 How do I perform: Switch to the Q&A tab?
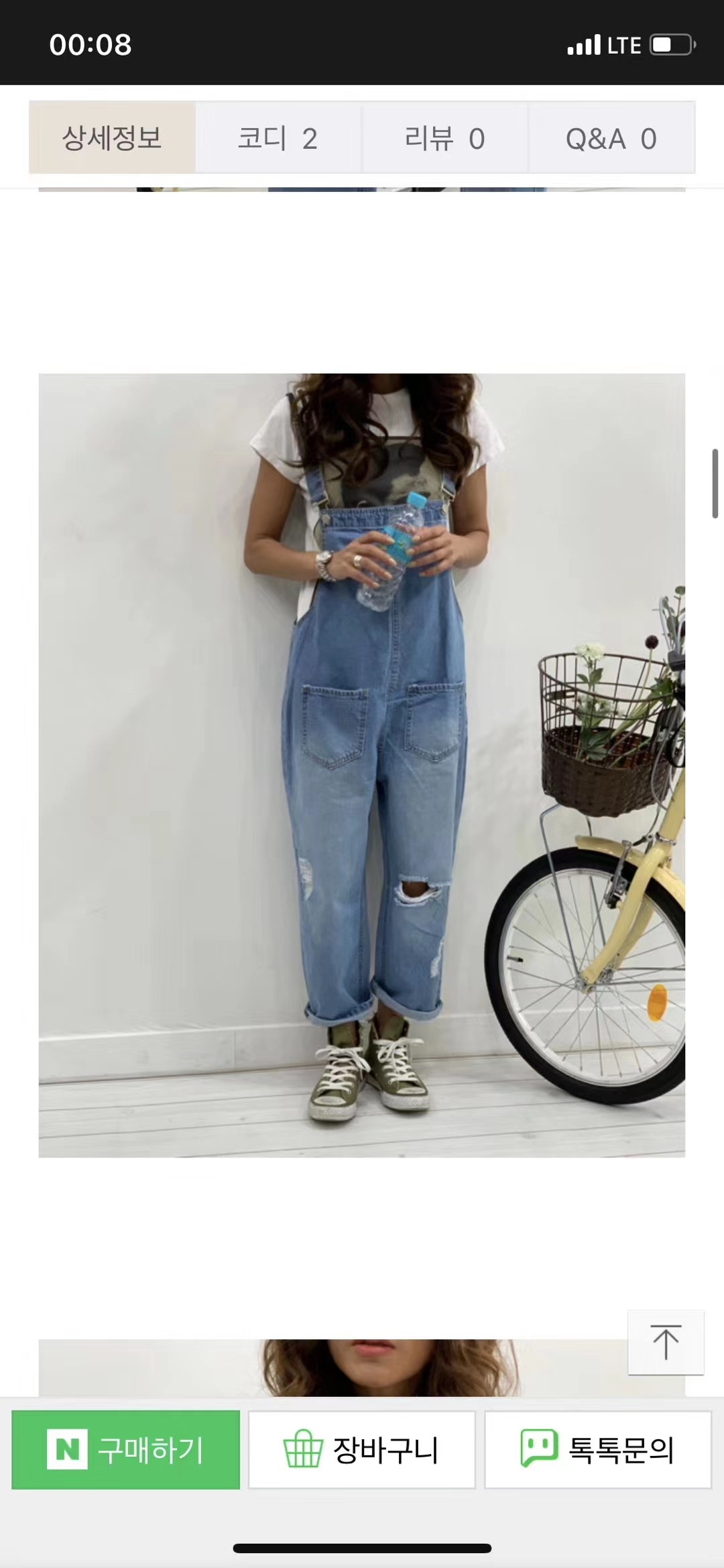[611, 138]
